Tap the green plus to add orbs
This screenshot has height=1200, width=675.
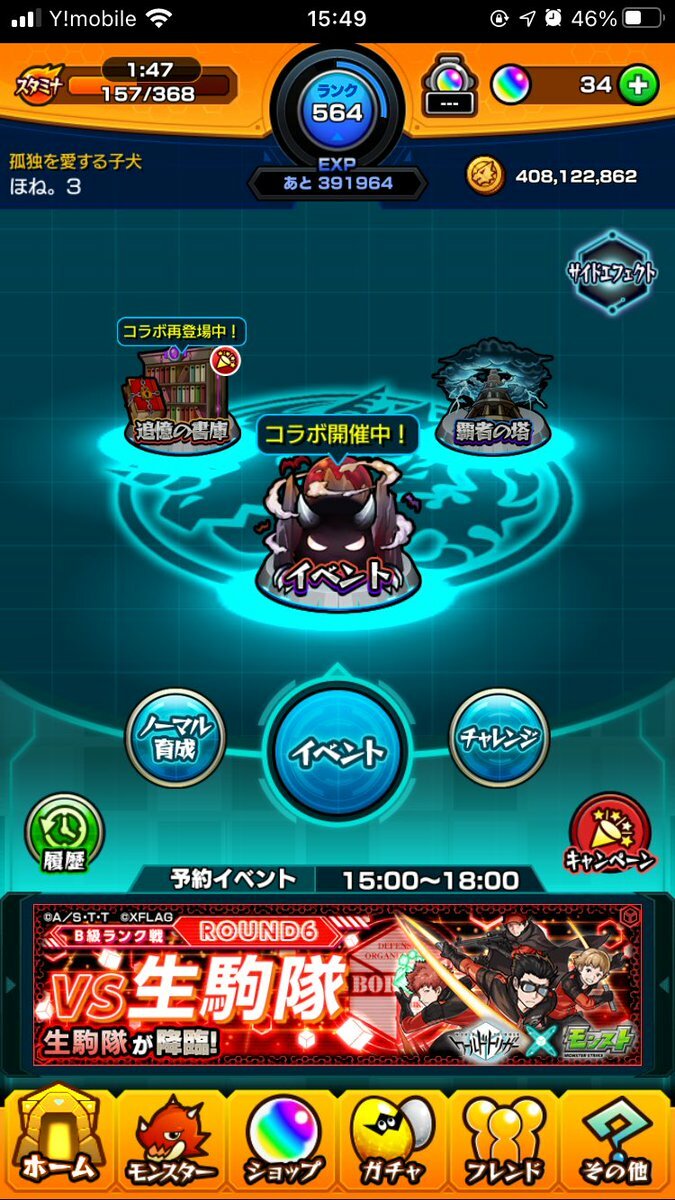pos(637,85)
